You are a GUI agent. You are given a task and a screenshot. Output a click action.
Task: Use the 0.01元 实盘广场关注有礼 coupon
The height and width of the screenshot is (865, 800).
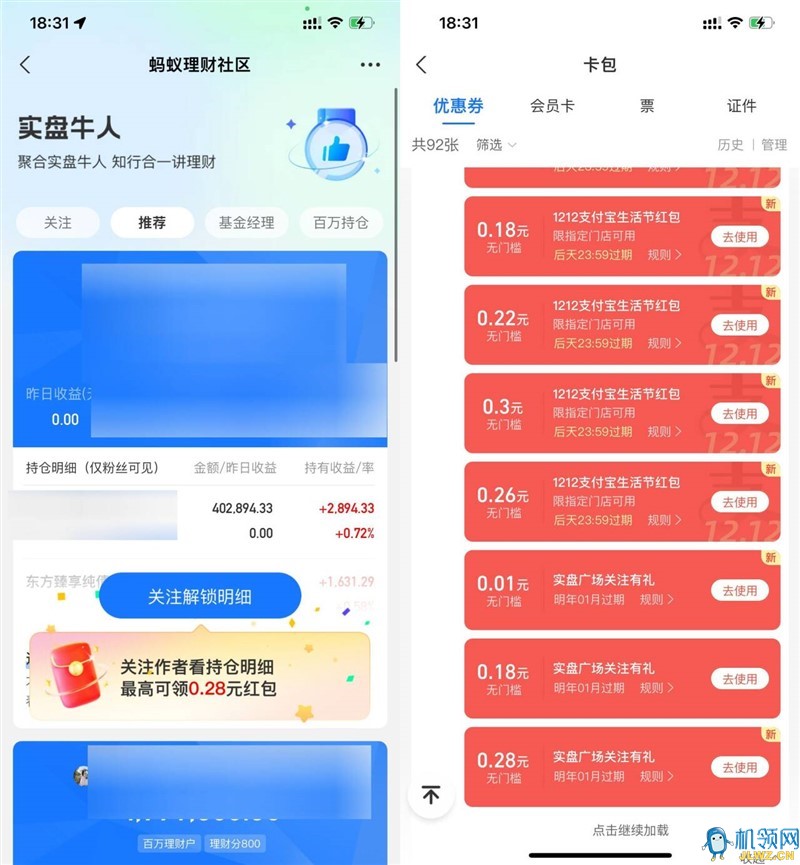click(740, 590)
